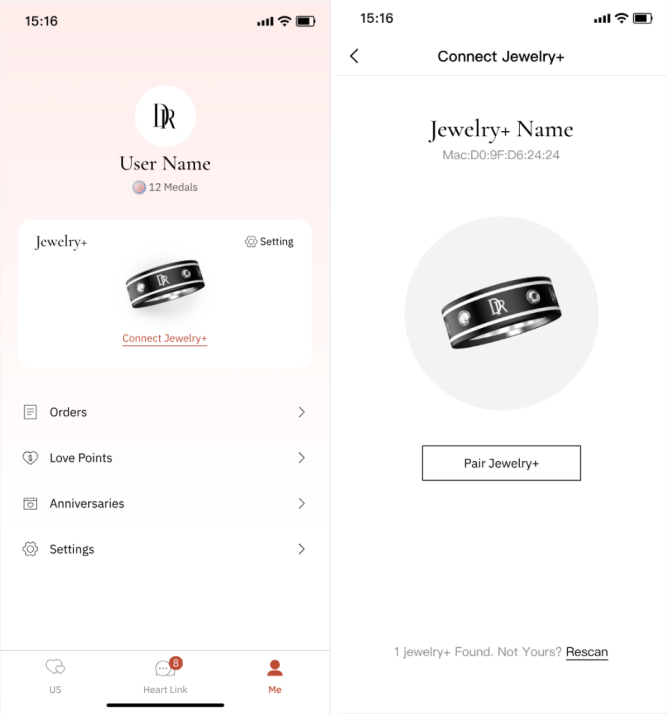Screen dimensions: 669x719
Task: Open the Orders row
Action: click(x=165, y=412)
